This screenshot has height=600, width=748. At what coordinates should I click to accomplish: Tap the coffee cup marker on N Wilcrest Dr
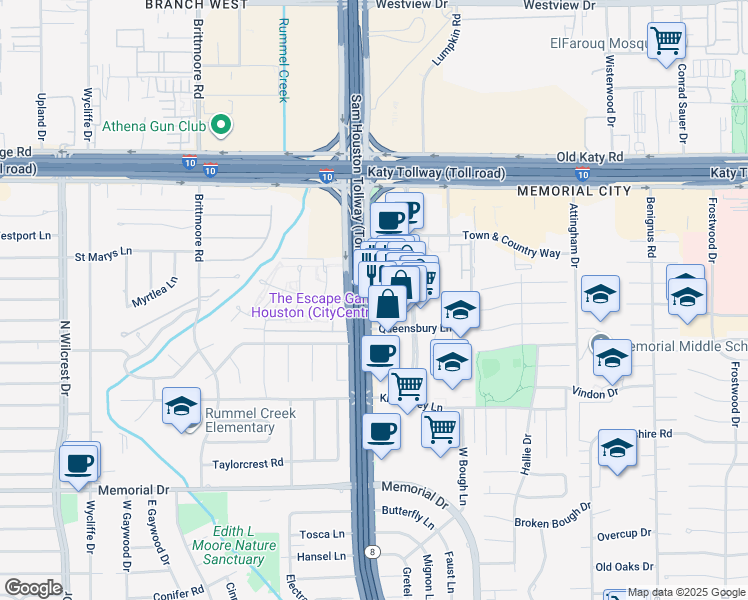click(x=79, y=463)
